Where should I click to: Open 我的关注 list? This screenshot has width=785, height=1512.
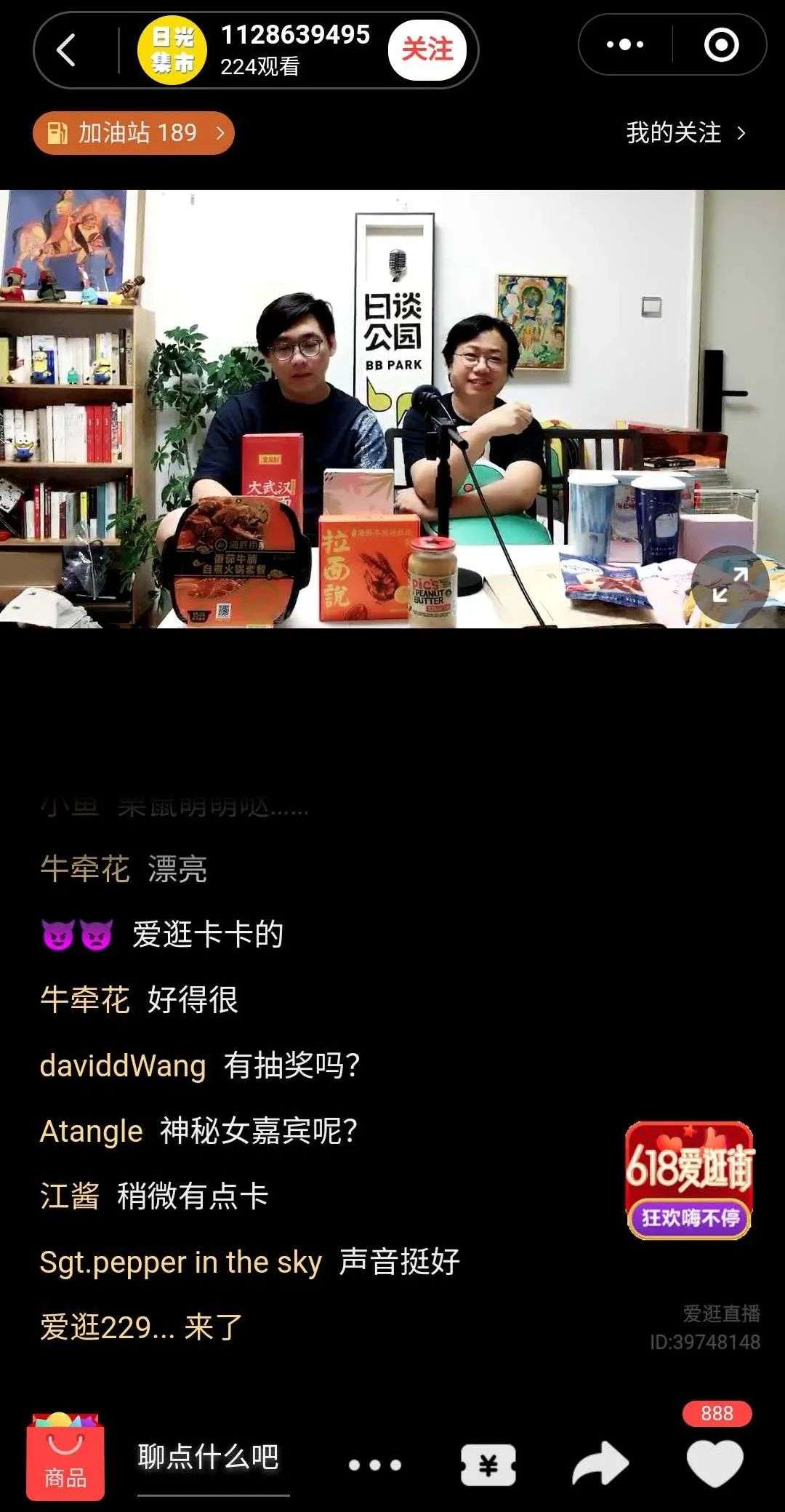(x=685, y=133)
